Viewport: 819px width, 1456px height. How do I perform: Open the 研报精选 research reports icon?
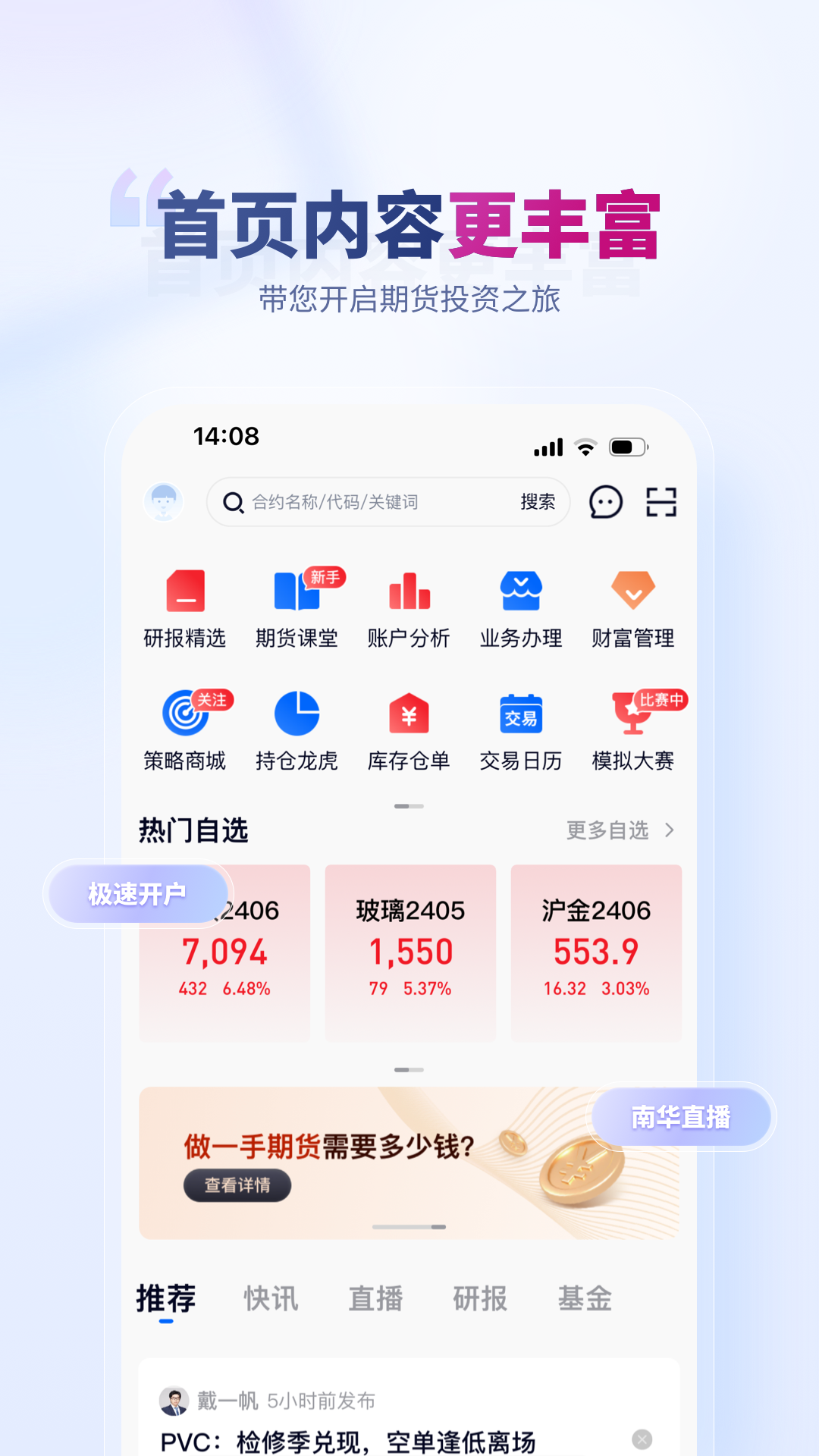[187, 607]
